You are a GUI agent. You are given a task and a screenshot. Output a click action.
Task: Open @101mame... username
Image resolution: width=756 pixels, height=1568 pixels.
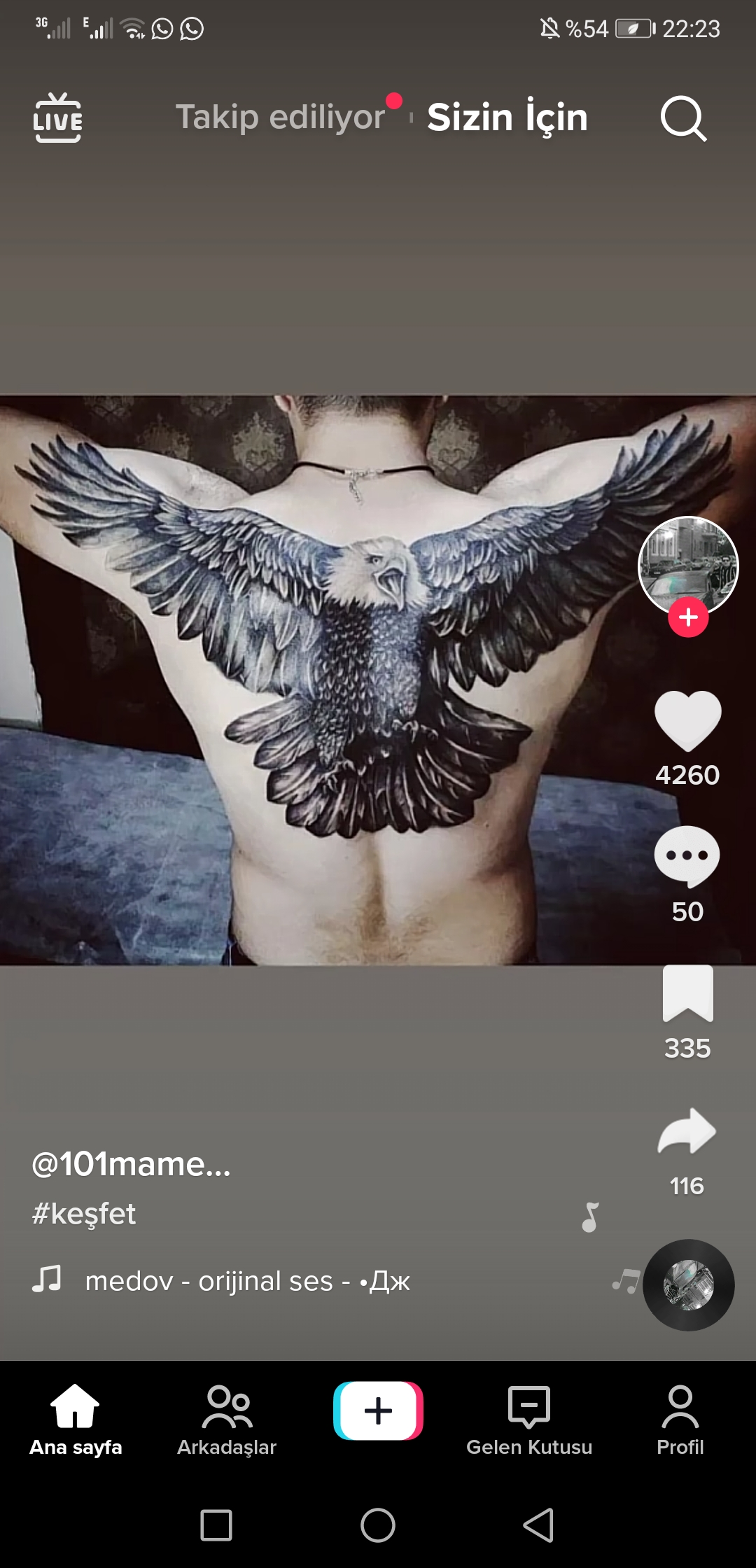(x=131, y=1165)
